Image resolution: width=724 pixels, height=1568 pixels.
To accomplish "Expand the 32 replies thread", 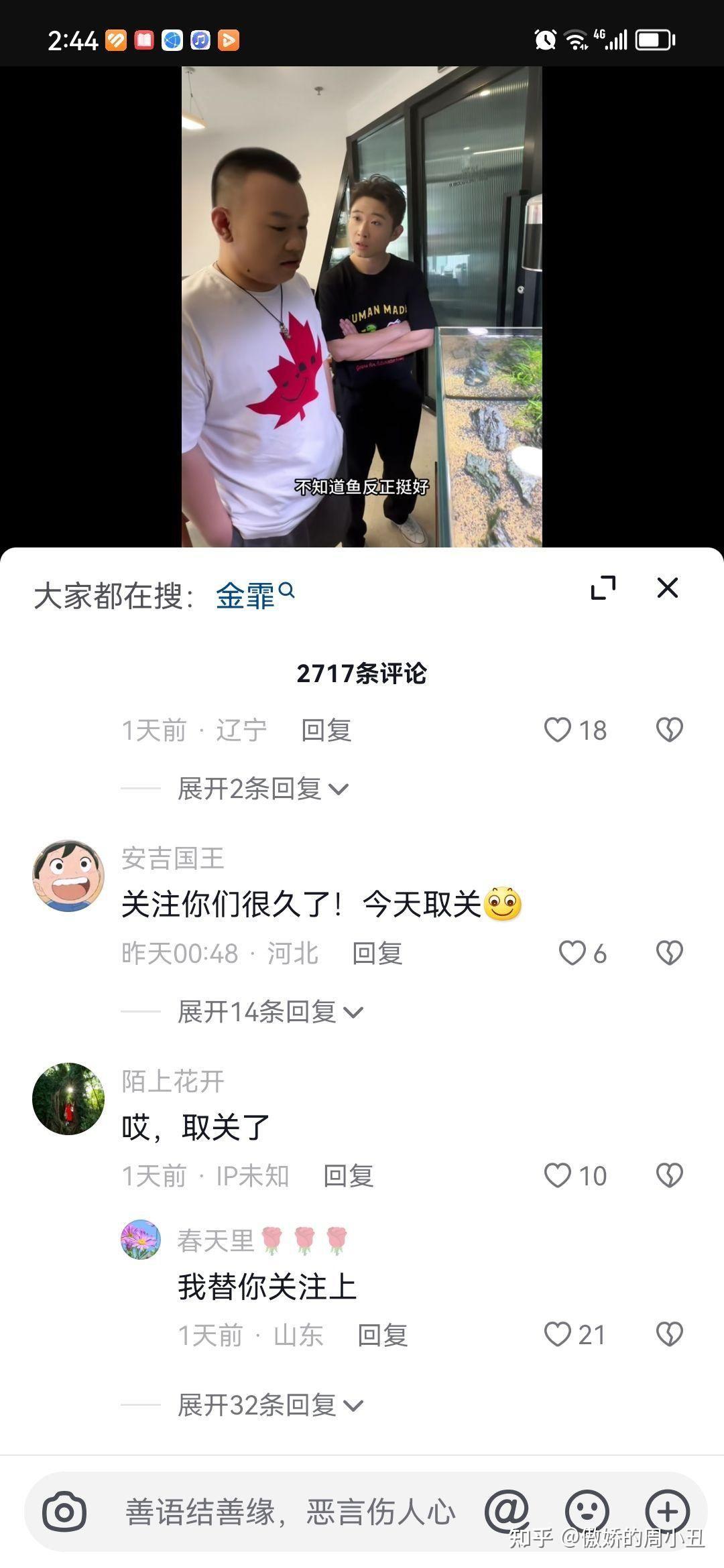I will (269, 1404).
